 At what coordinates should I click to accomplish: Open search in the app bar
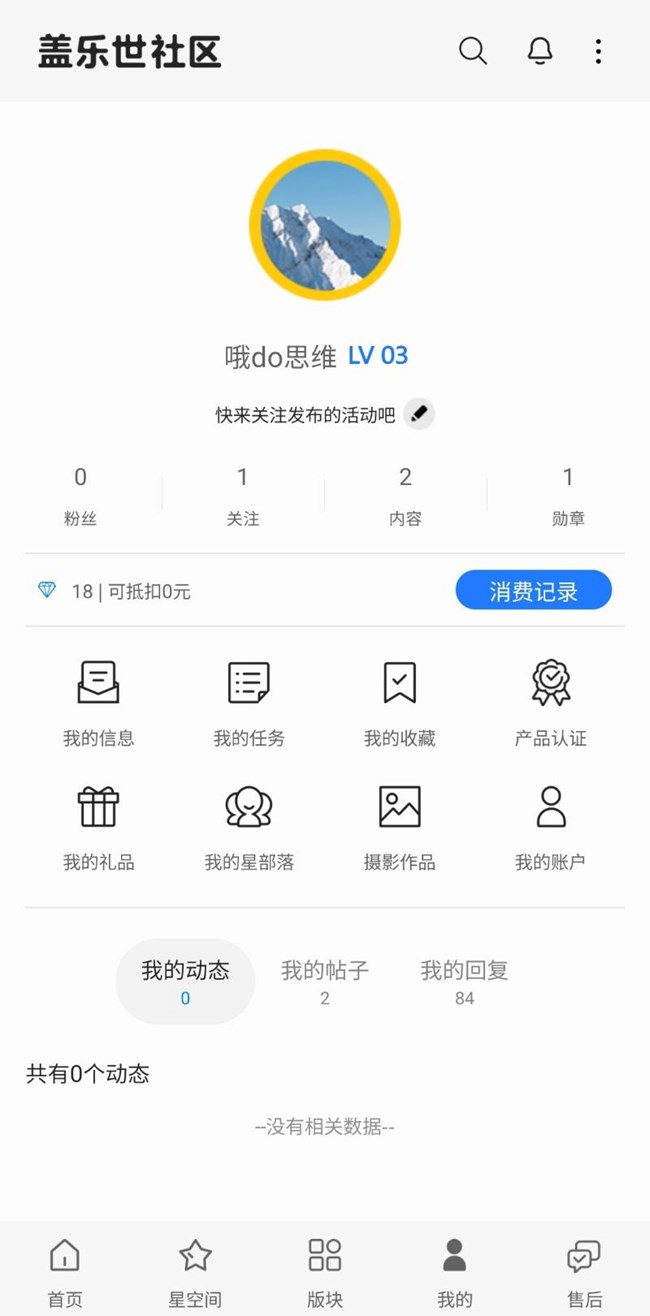[x=473, y=51]
